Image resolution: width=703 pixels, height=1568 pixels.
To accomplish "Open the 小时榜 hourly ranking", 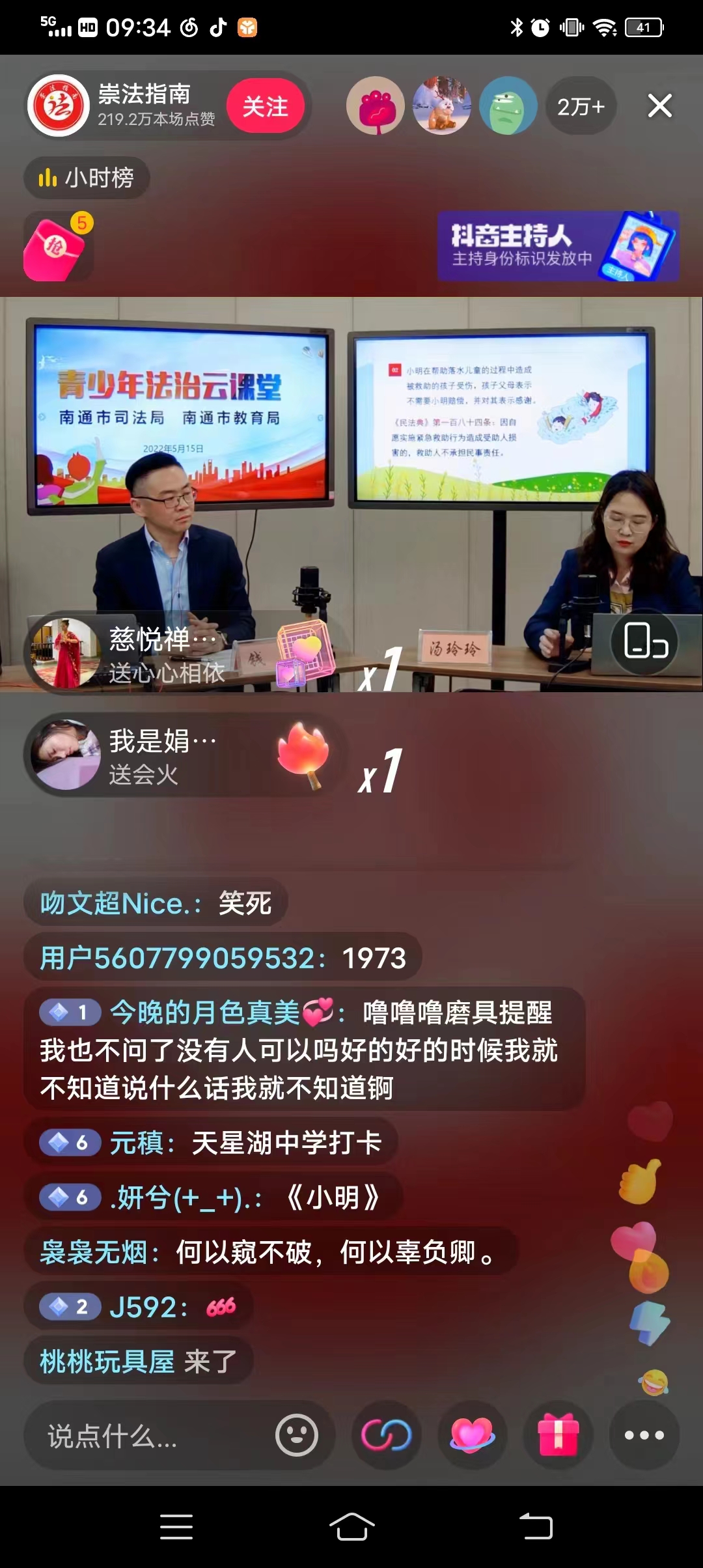I will pyautogui.click(x=87, y=178).
